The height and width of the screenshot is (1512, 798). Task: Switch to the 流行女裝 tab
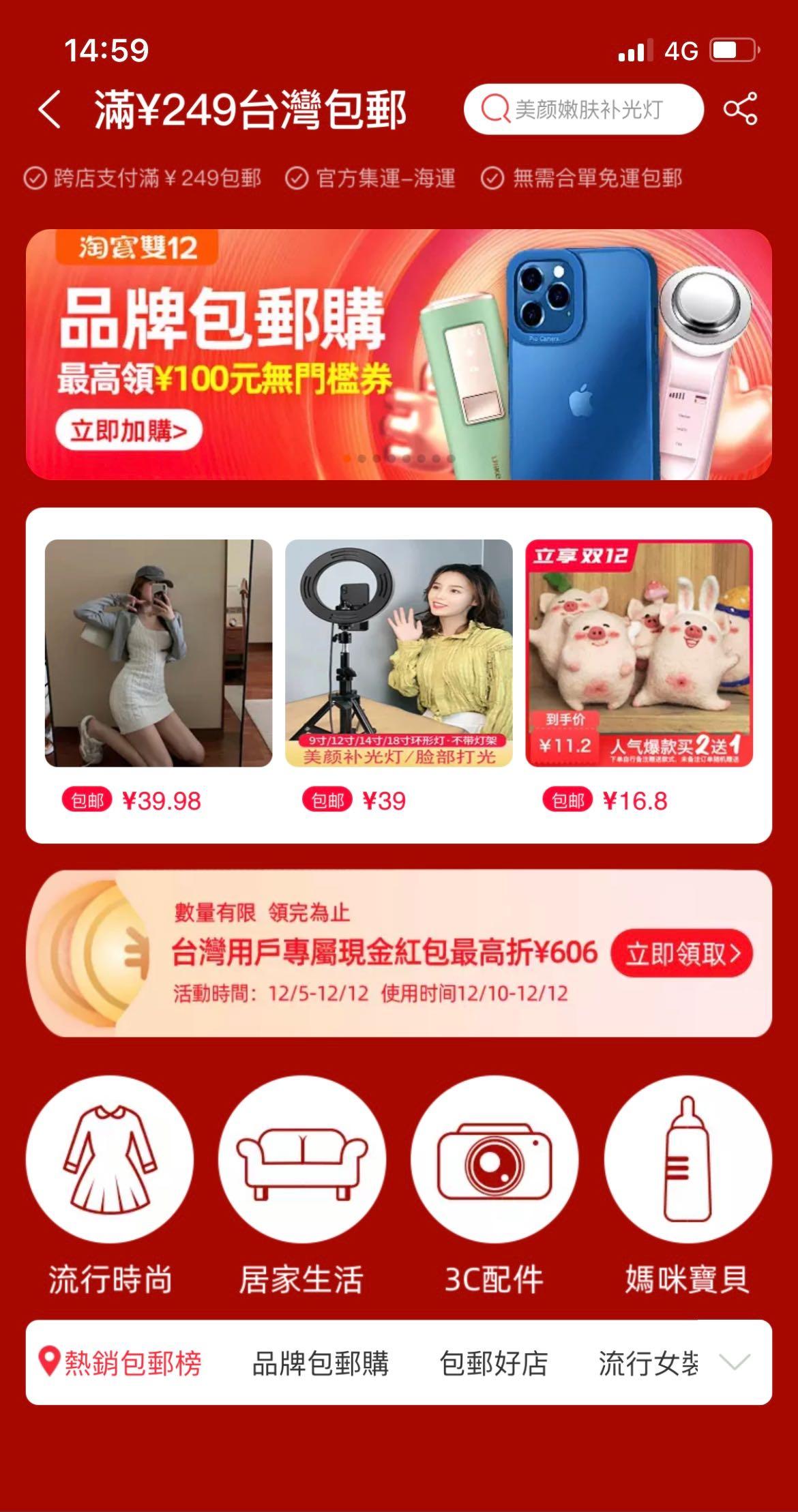[648, 1363]
